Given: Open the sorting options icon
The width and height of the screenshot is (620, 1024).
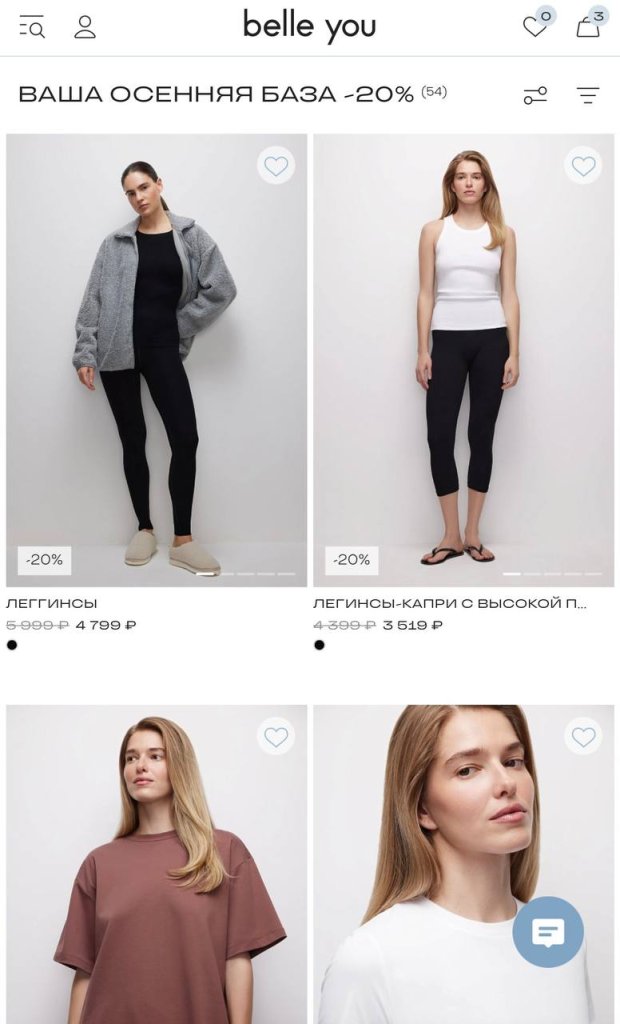Looking at the screenshot, I should pos(588,95).
